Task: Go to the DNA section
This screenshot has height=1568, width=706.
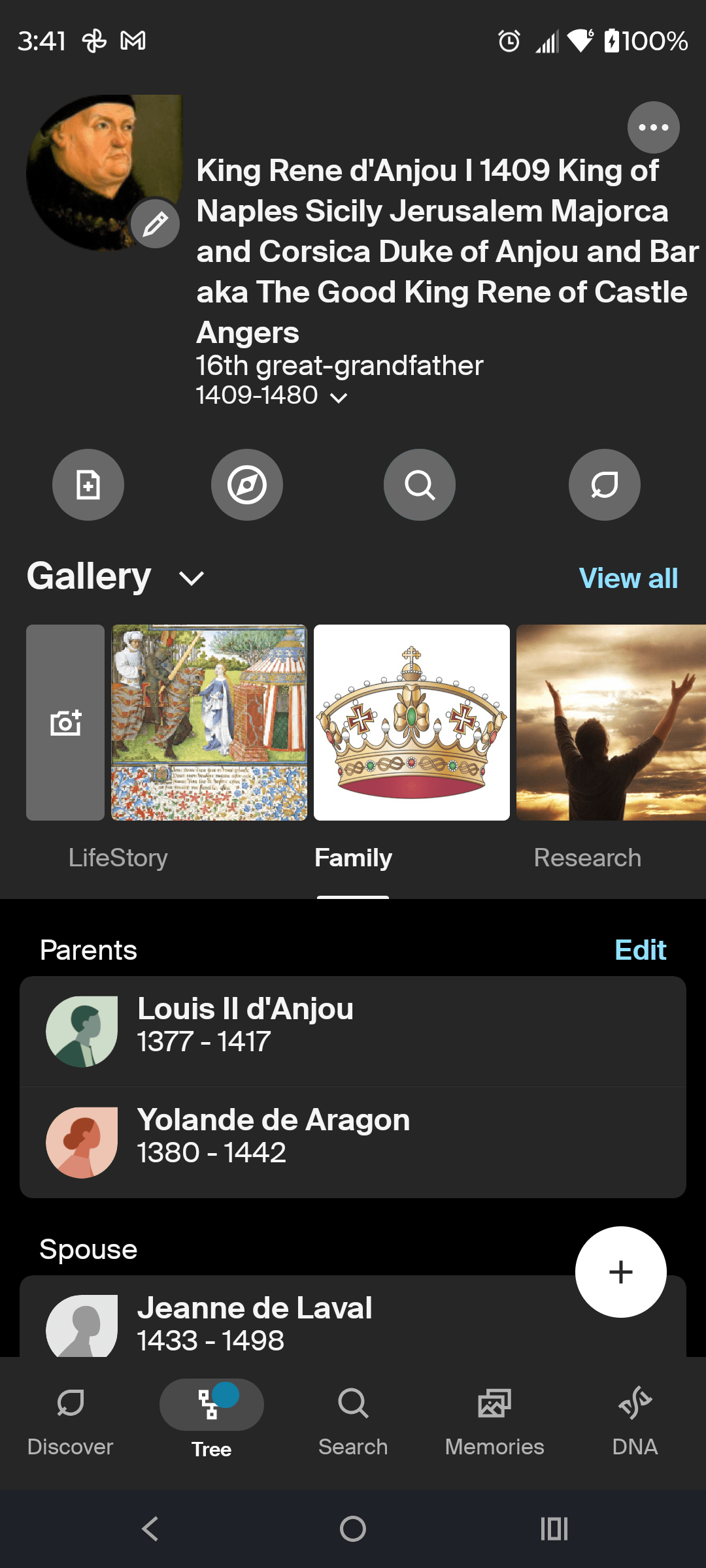Action: pyautogui.click(x=635, y=1418)
